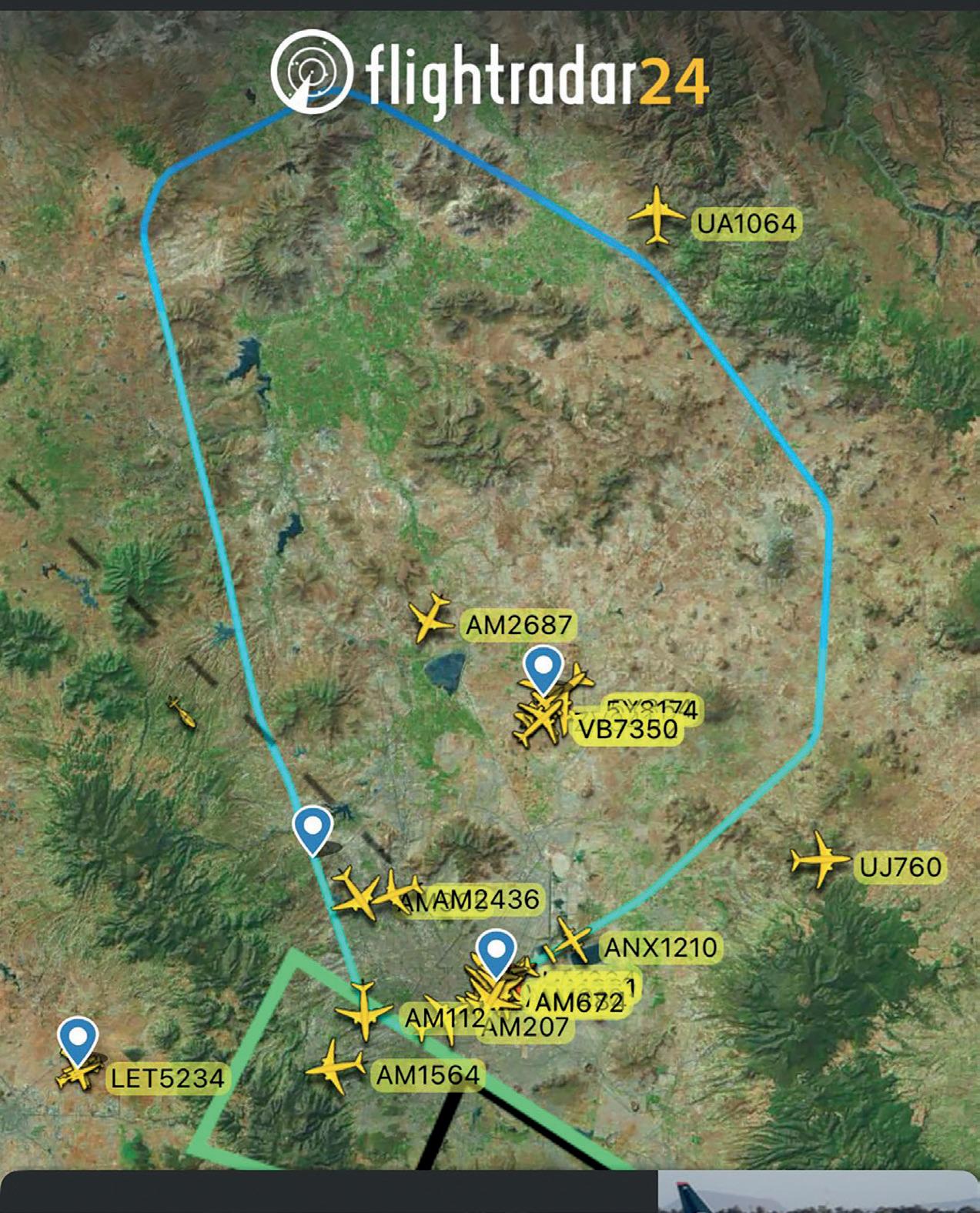The width and height of the screenshot is (980, 1213).
Task: View the aircraft photo in bottom panel
Action: pos(818,1192)
